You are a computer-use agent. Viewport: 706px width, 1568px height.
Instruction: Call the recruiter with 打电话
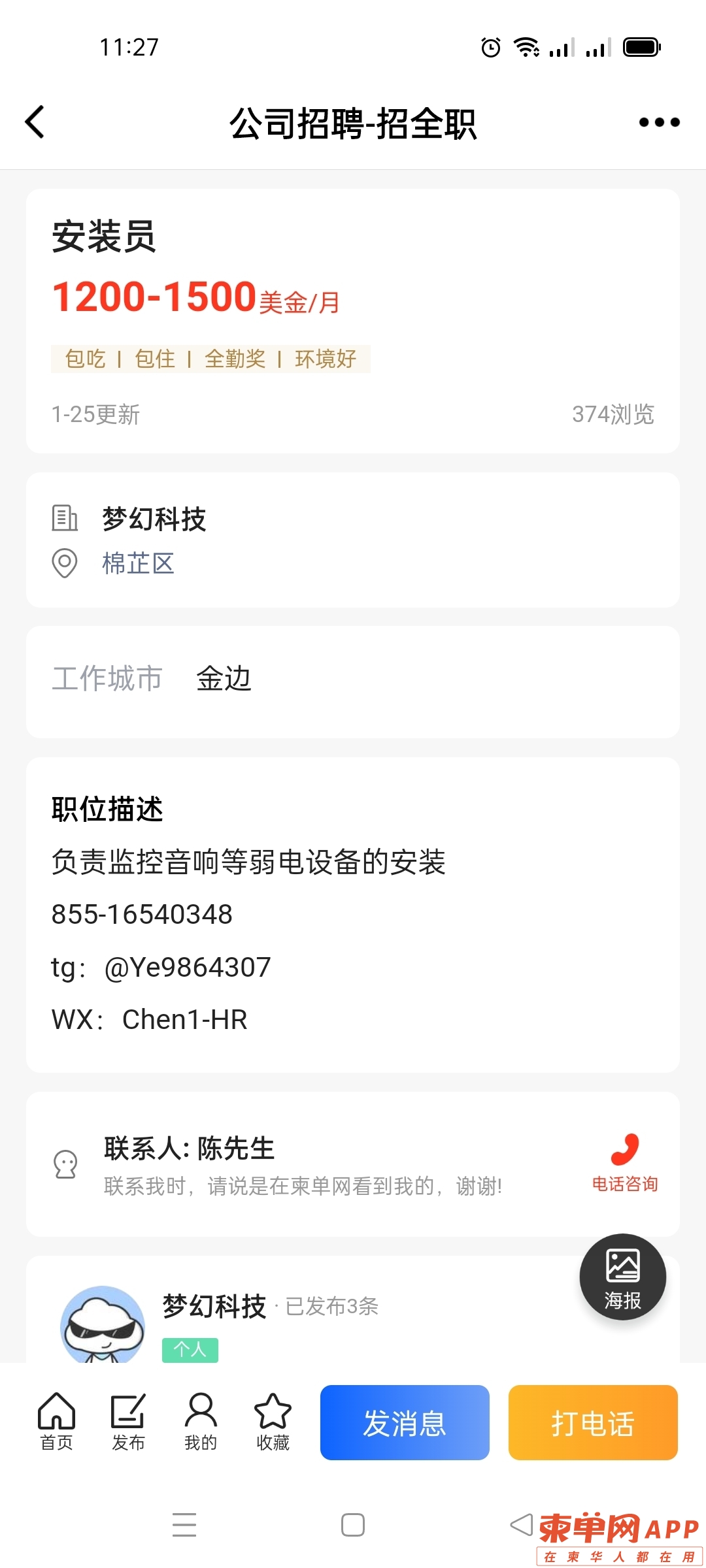coord(593,1422)
